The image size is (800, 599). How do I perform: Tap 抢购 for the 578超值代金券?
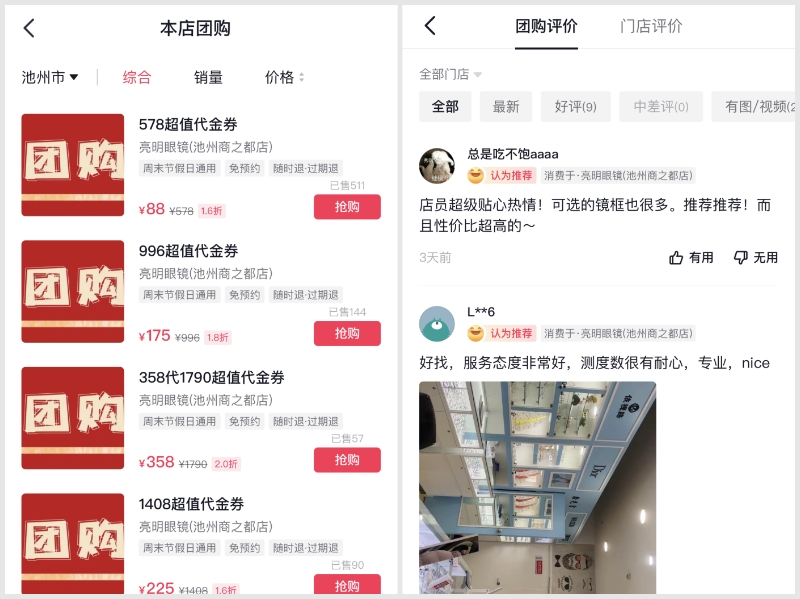[347, 207]
